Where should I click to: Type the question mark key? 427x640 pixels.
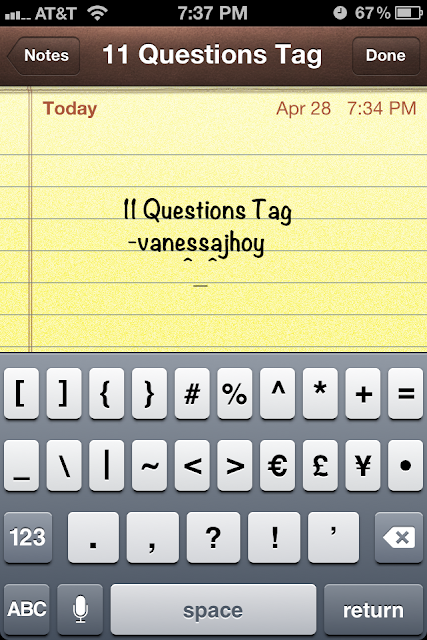tap(214, 537)
